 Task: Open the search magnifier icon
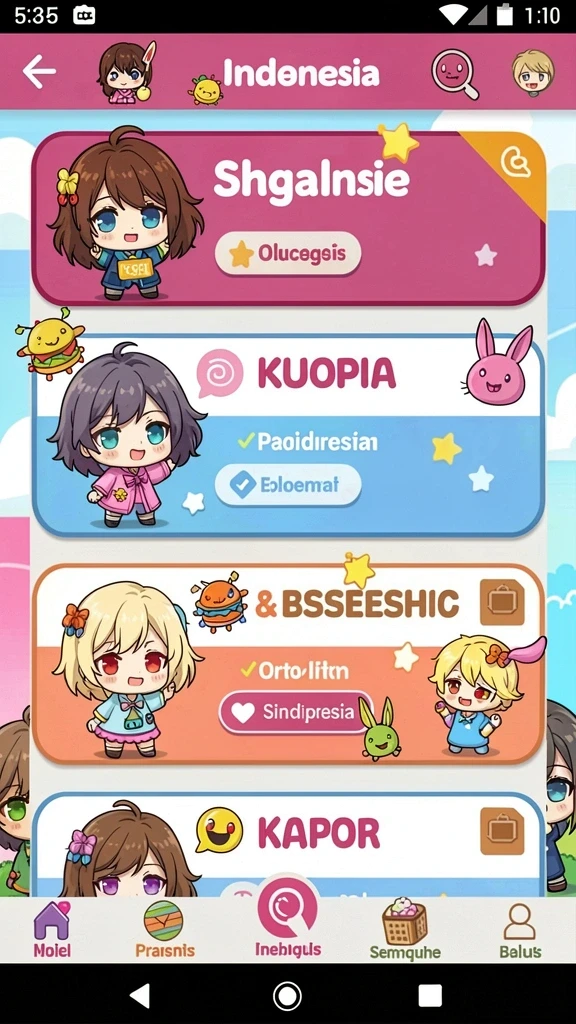[x=455, y=73]
